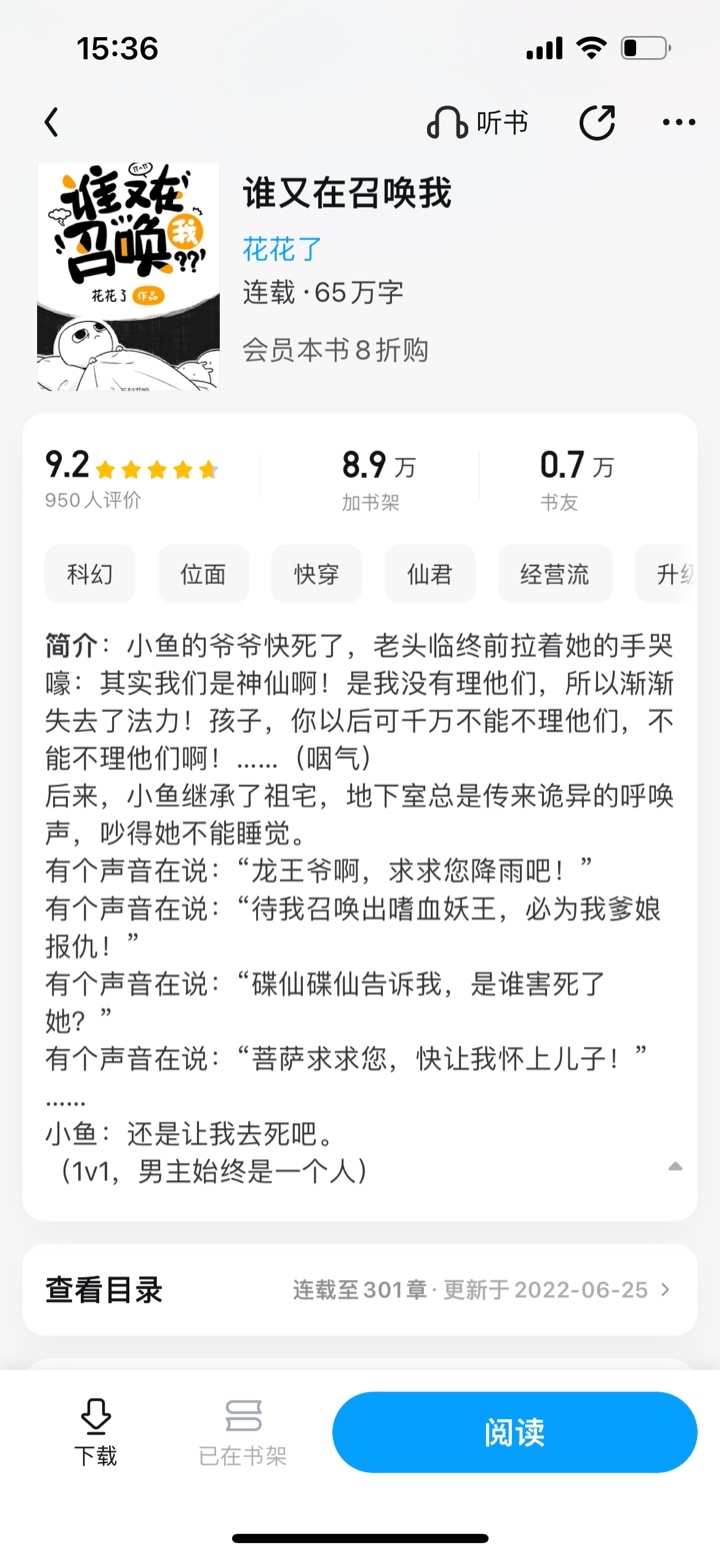Select the 仙君 tag chip

430,574
